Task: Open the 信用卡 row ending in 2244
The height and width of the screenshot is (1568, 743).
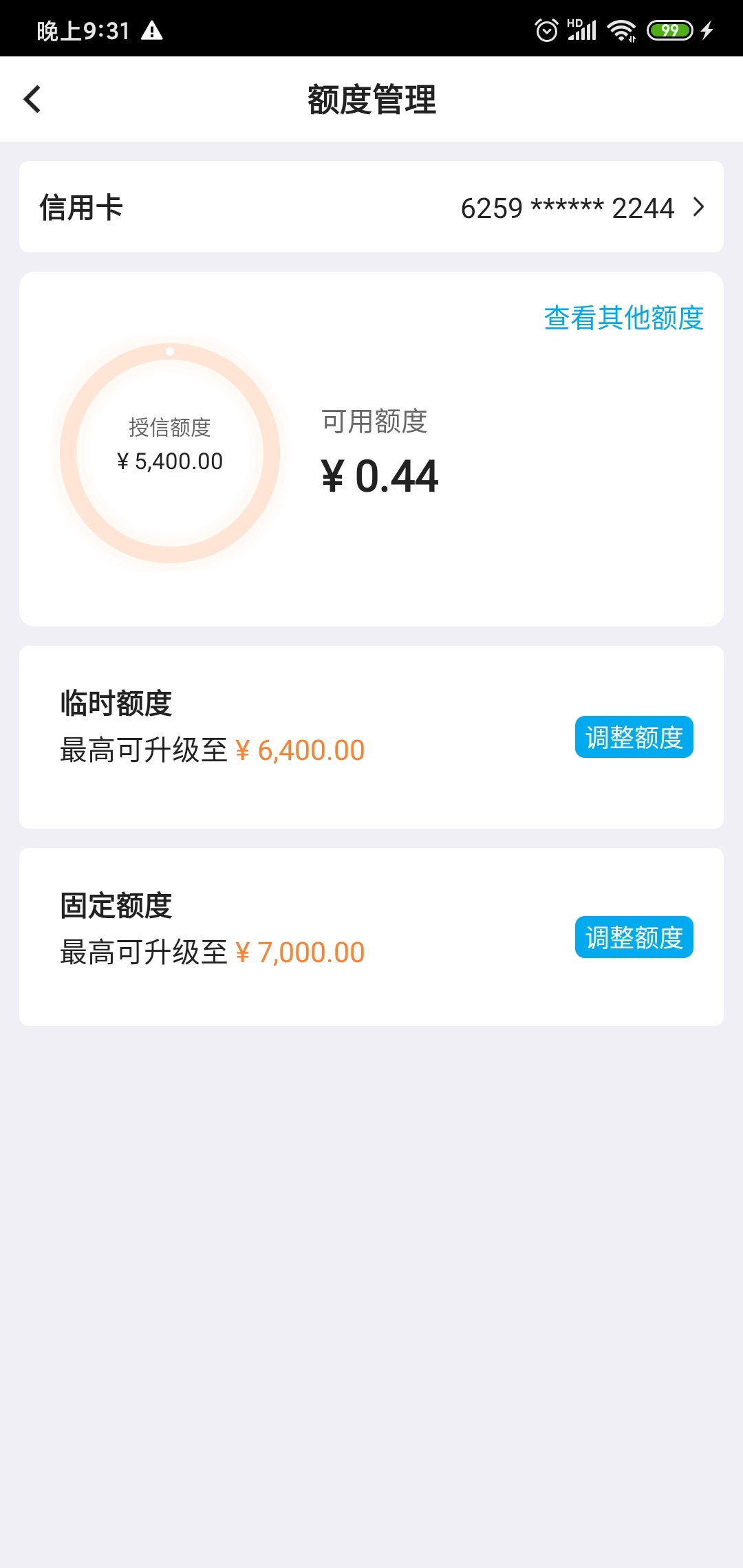Action: click(371, 207)
